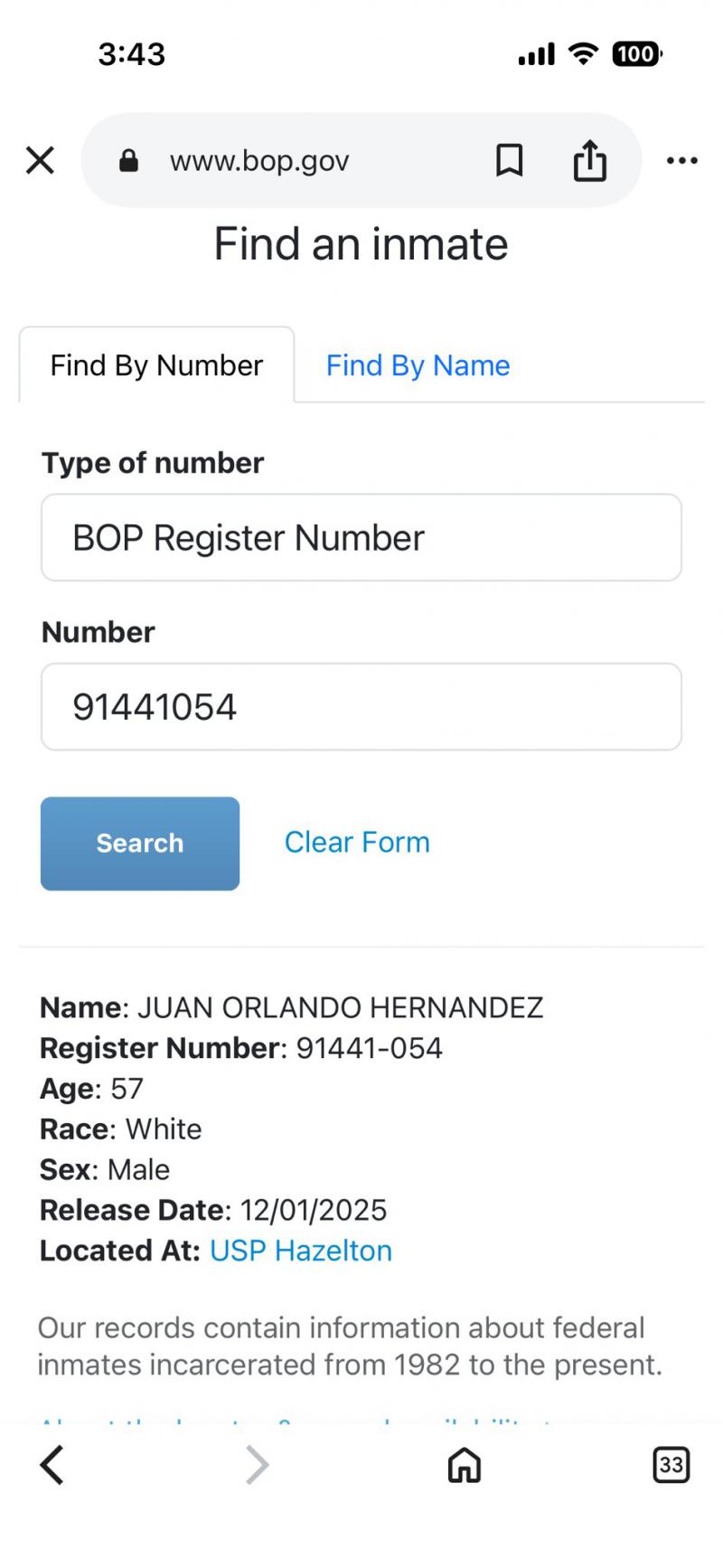Image resolution: width=723 pixels, height=1568 pixels.
Task: Go back to the previous page
Action: (x=52, y=1465)
